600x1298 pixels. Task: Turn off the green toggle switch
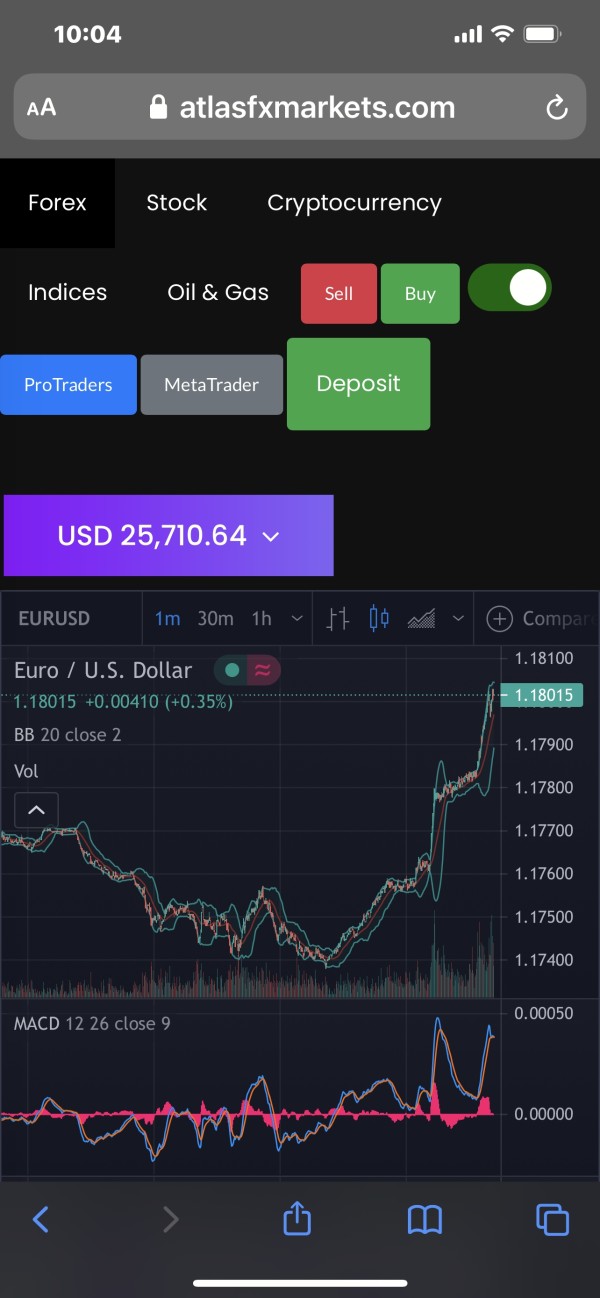pos(509,288)
